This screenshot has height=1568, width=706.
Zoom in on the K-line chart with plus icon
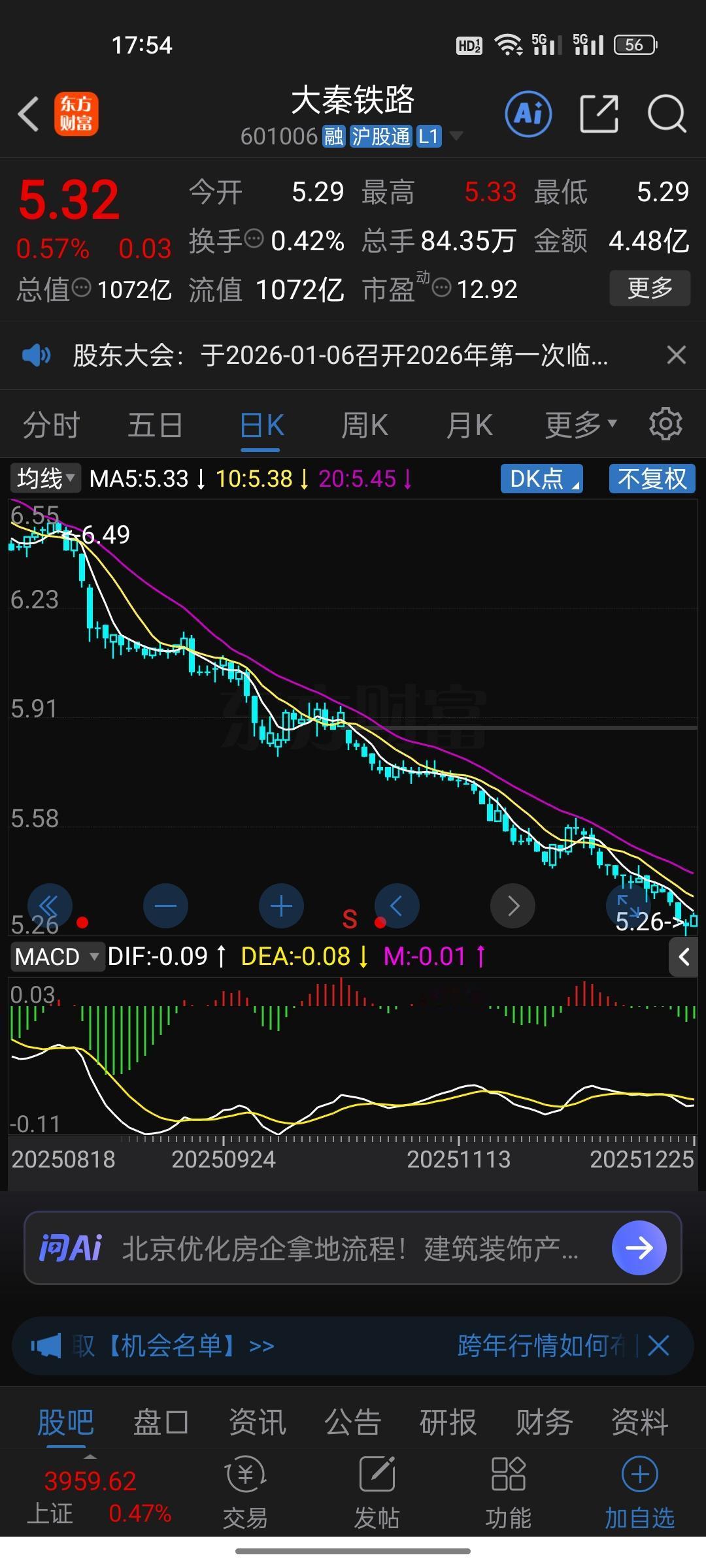click(x=281, y=906)
